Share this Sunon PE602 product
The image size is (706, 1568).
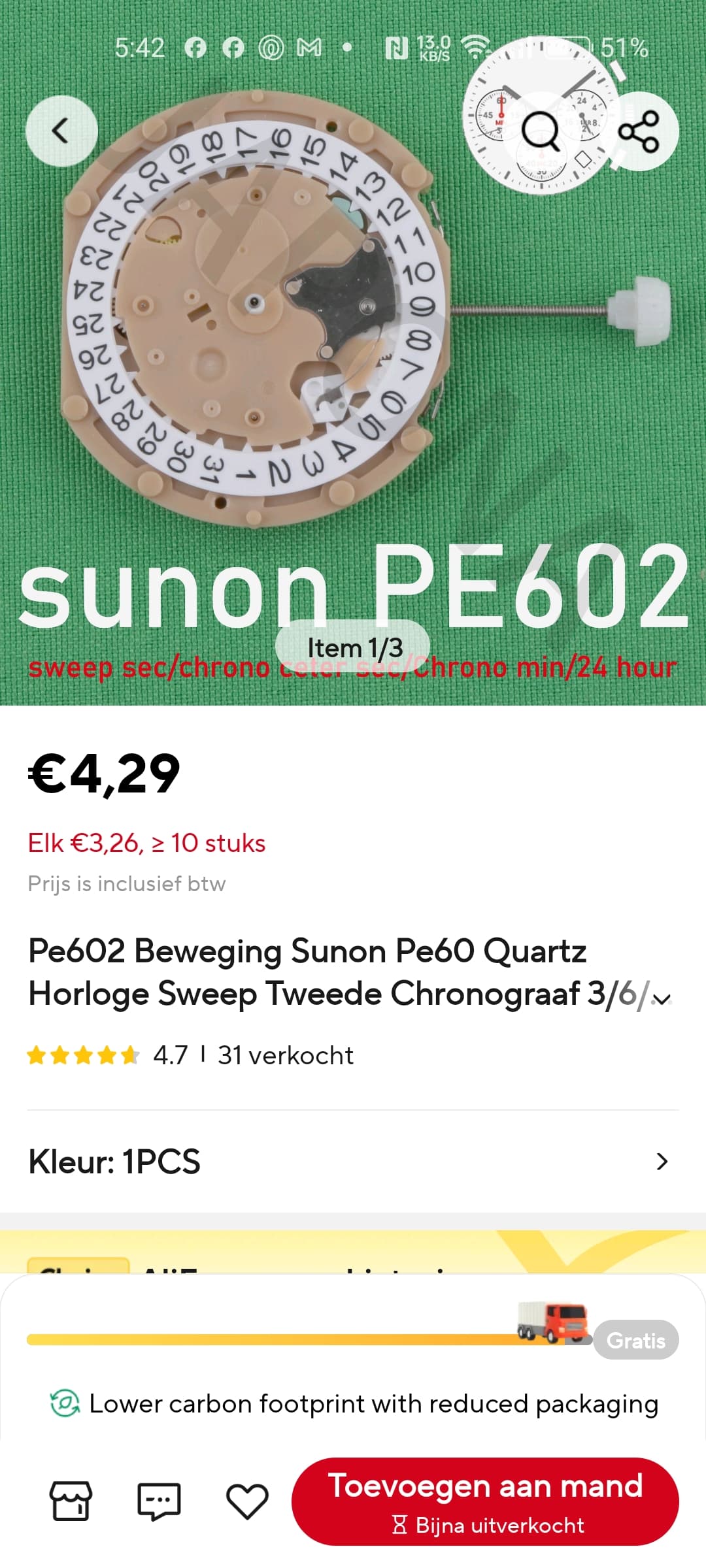(x=639, y=131)
